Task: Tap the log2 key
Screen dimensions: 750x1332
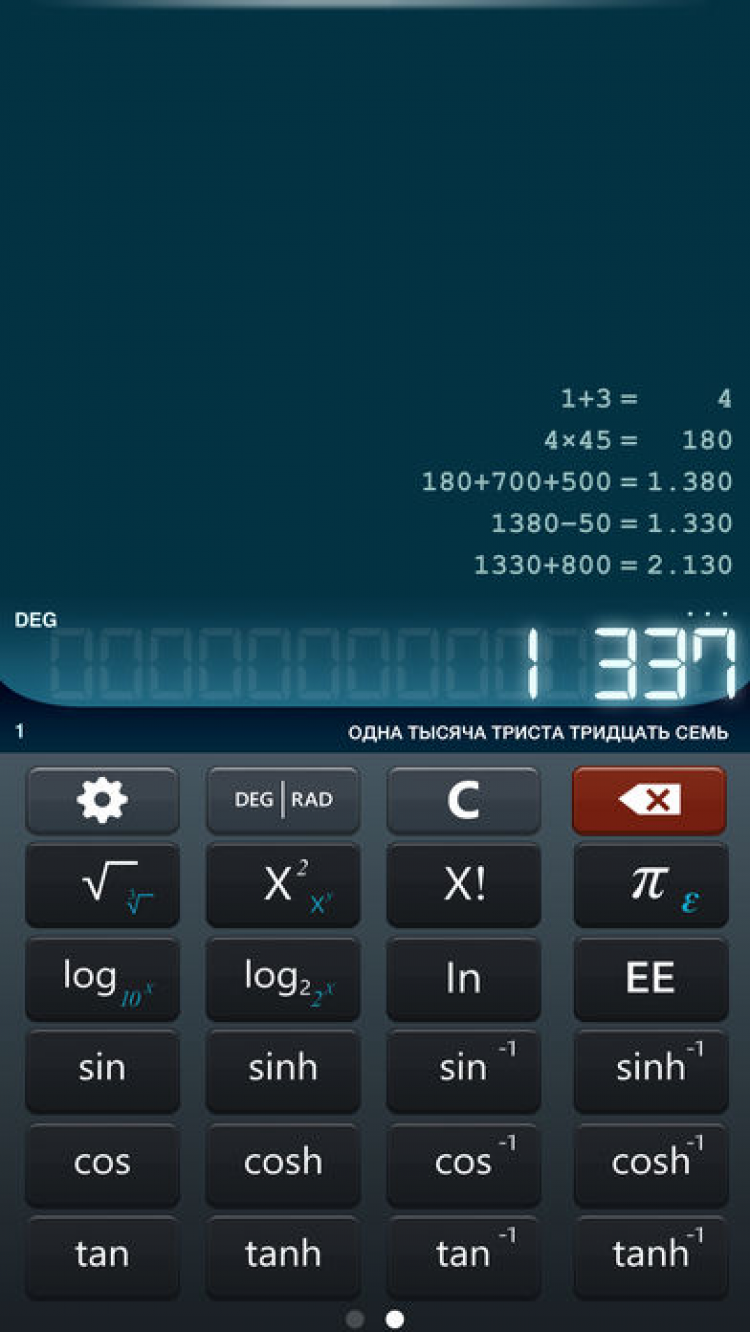Action: point(283,978)
